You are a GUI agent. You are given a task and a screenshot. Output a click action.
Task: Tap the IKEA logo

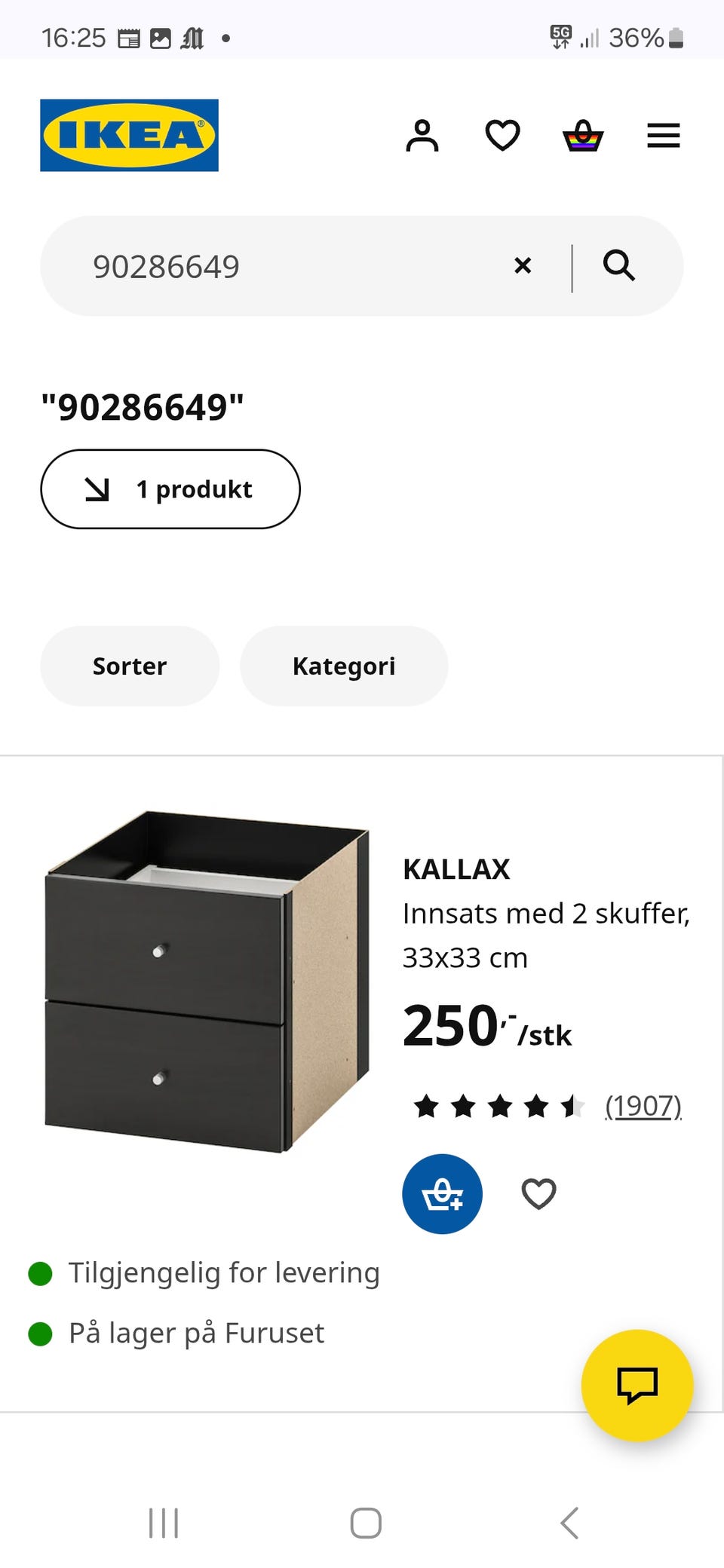tap(127, 135)
